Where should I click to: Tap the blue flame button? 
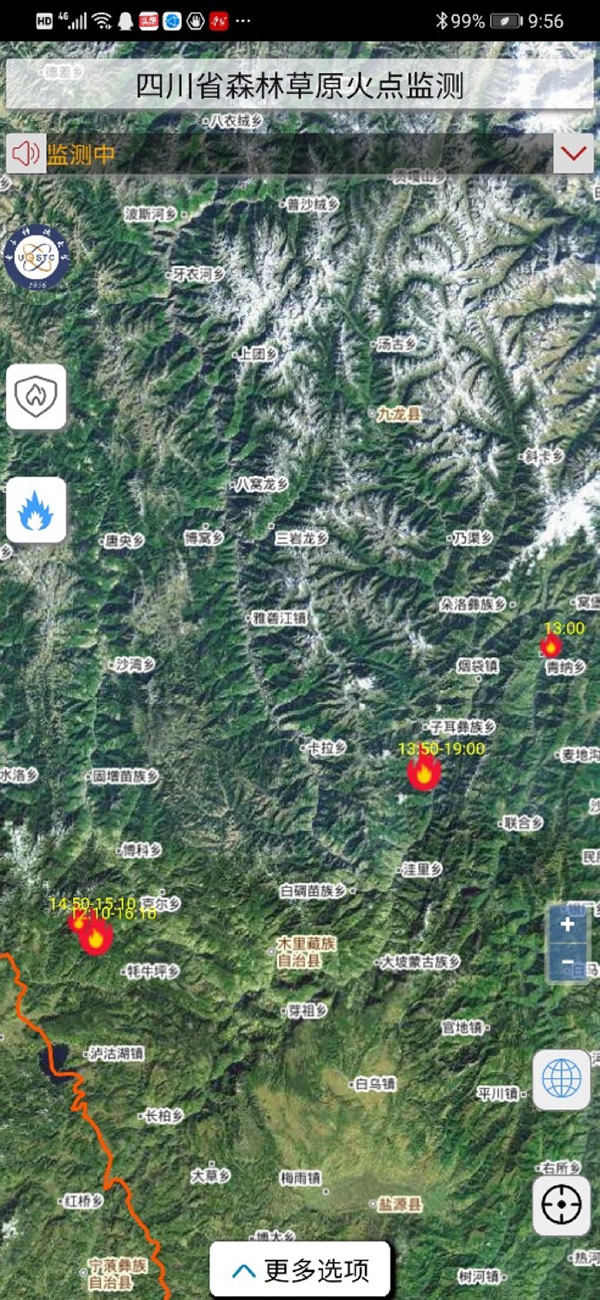tap(37, 510)
